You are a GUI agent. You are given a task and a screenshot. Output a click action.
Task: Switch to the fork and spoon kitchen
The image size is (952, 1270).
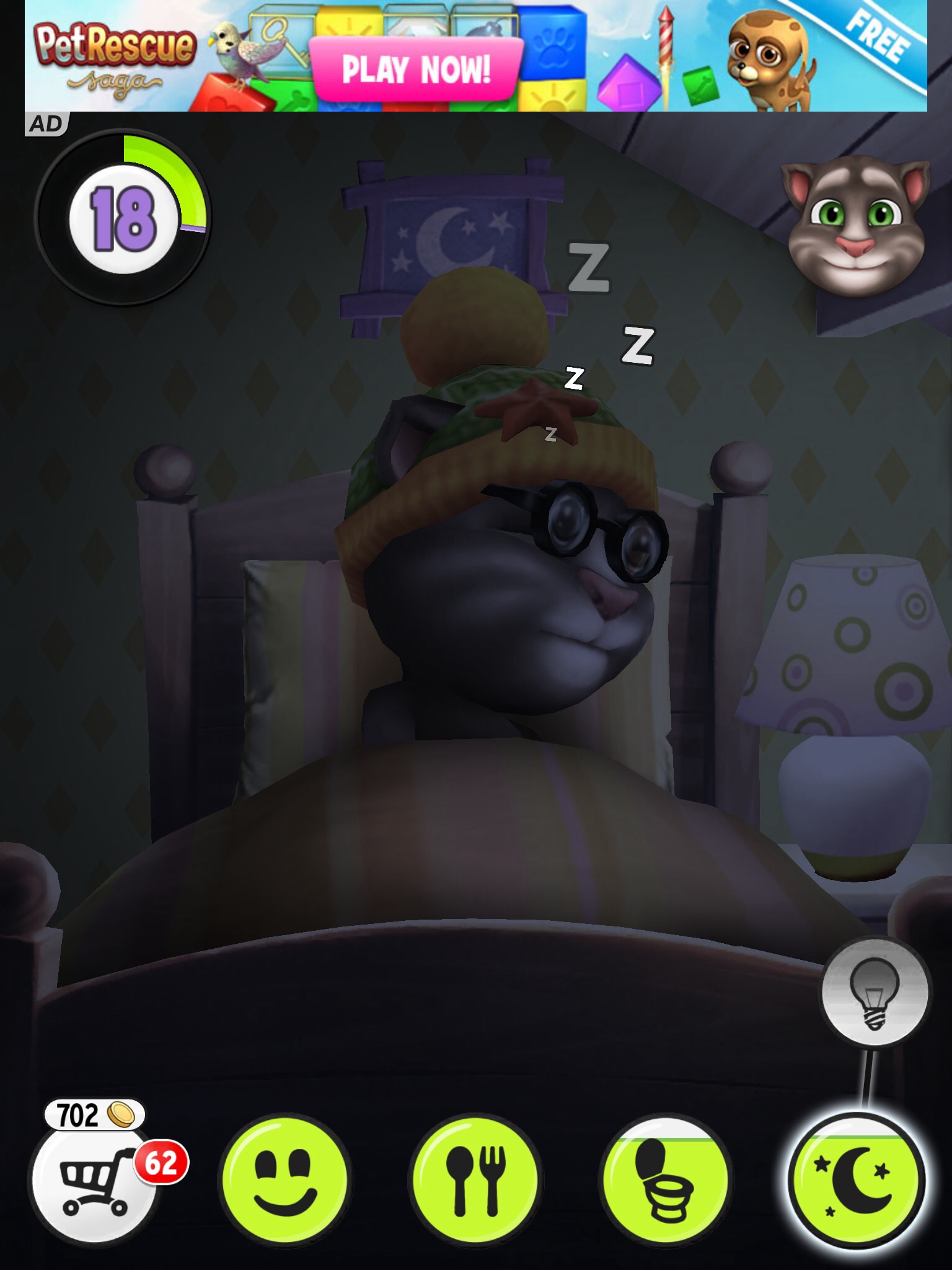pyautogui.click(x=475, y=1180)
